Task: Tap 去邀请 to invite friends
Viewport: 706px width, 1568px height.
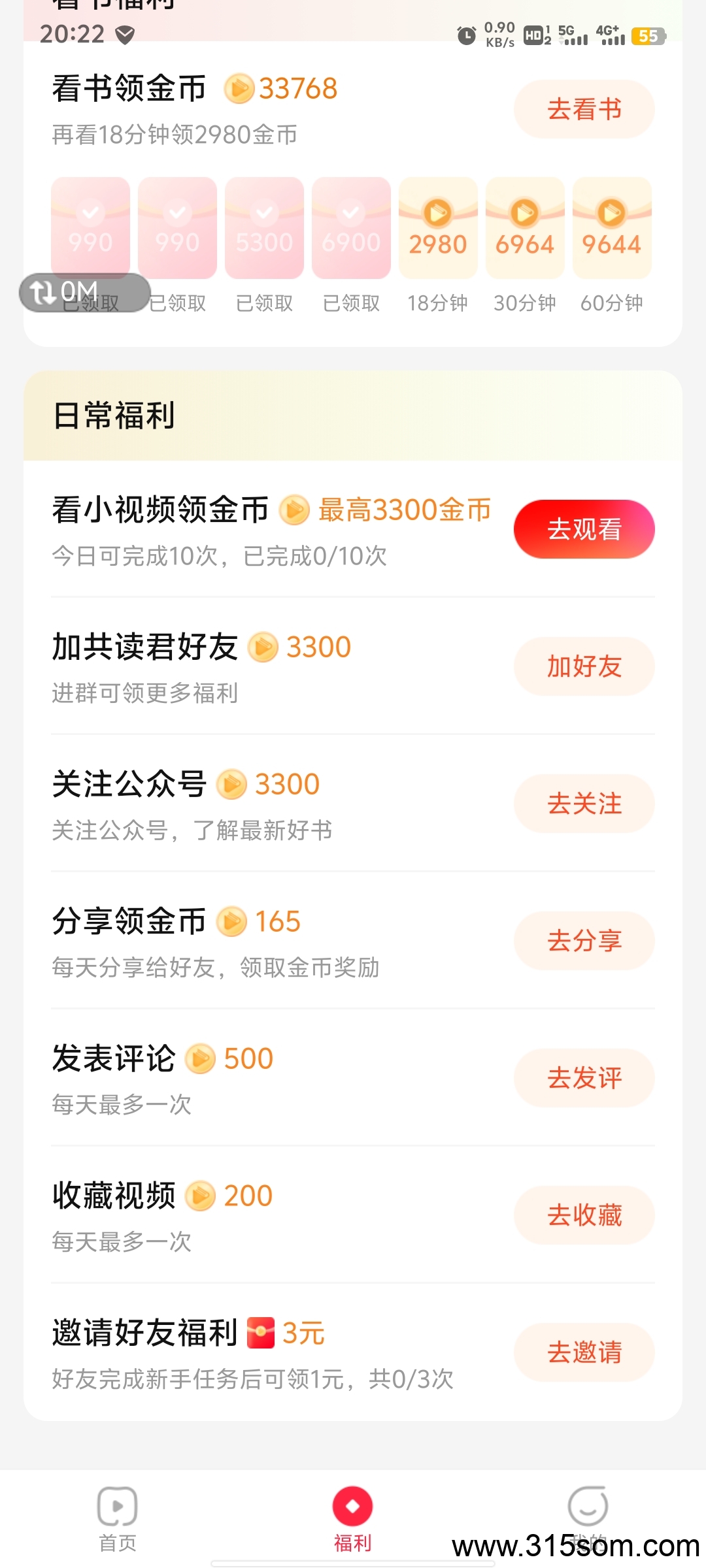Action: point(584,1352)
